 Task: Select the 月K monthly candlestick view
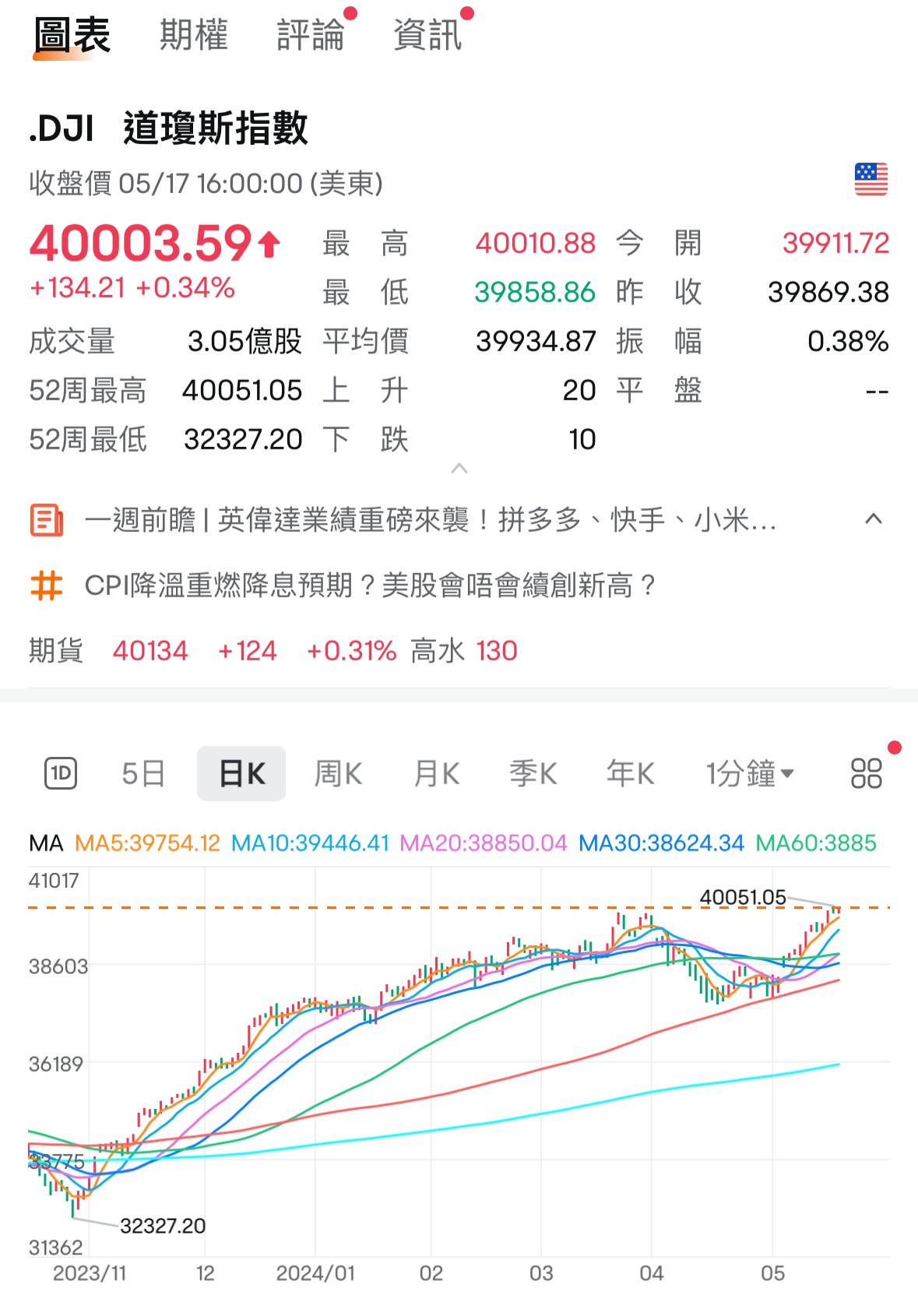(x=435, y=772)
